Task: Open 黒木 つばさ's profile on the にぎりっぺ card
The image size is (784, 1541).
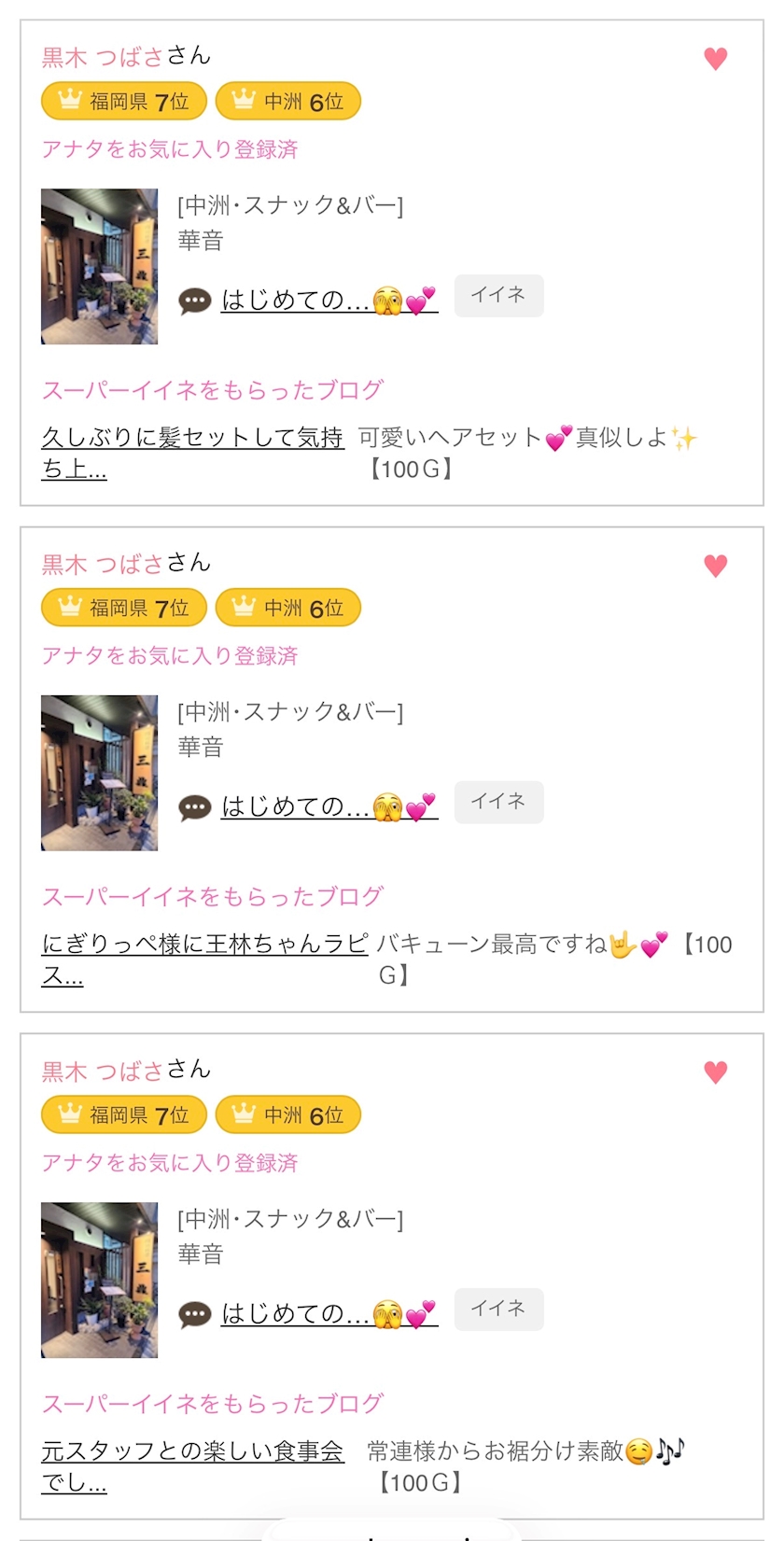Action: click(x=103, y=564)
